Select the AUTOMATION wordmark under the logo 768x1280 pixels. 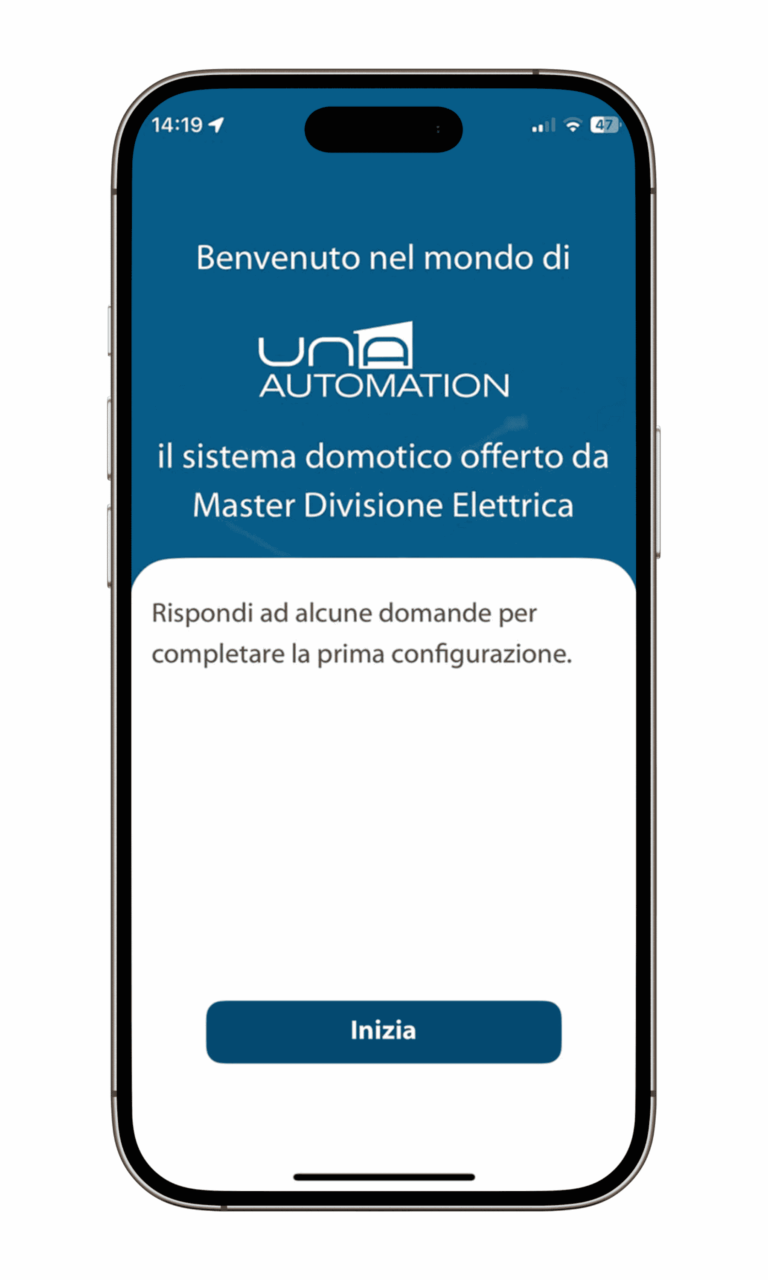point(383,385)
